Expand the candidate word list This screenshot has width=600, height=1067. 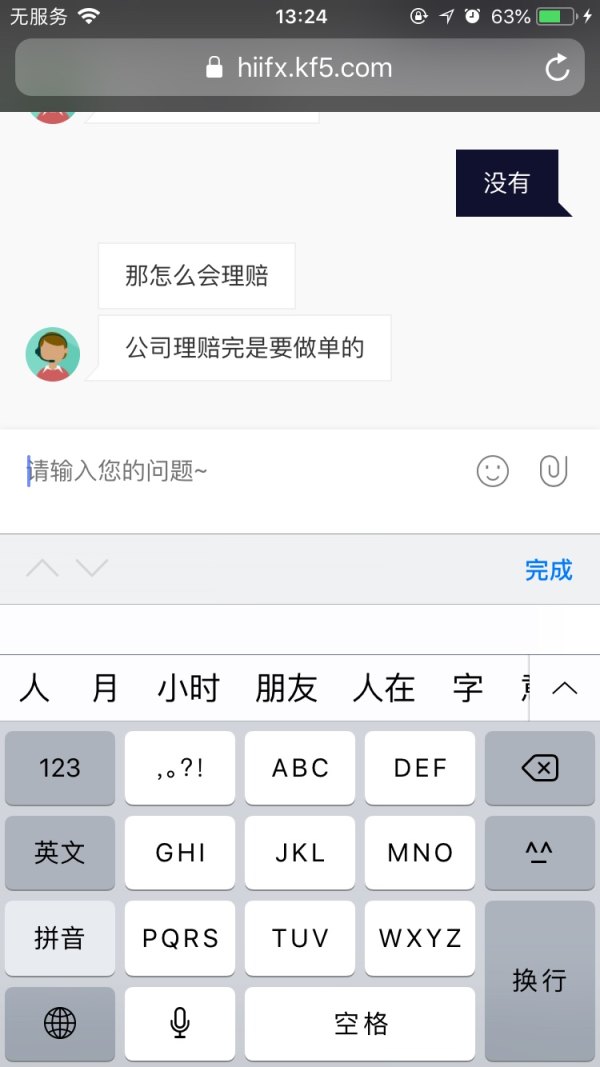(x=564, y=688)
